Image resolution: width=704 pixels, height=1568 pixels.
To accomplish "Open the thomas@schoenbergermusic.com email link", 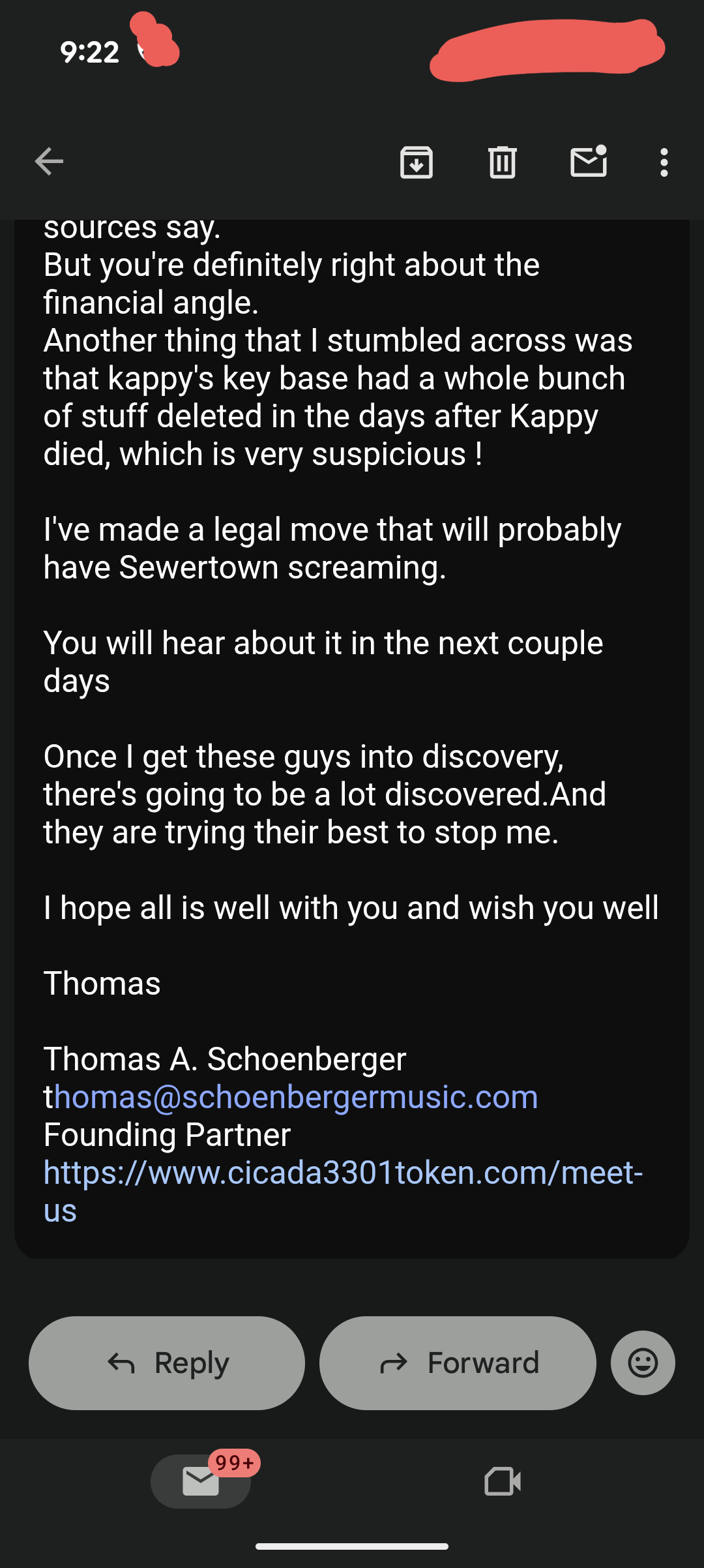I will click(295, 1097).
